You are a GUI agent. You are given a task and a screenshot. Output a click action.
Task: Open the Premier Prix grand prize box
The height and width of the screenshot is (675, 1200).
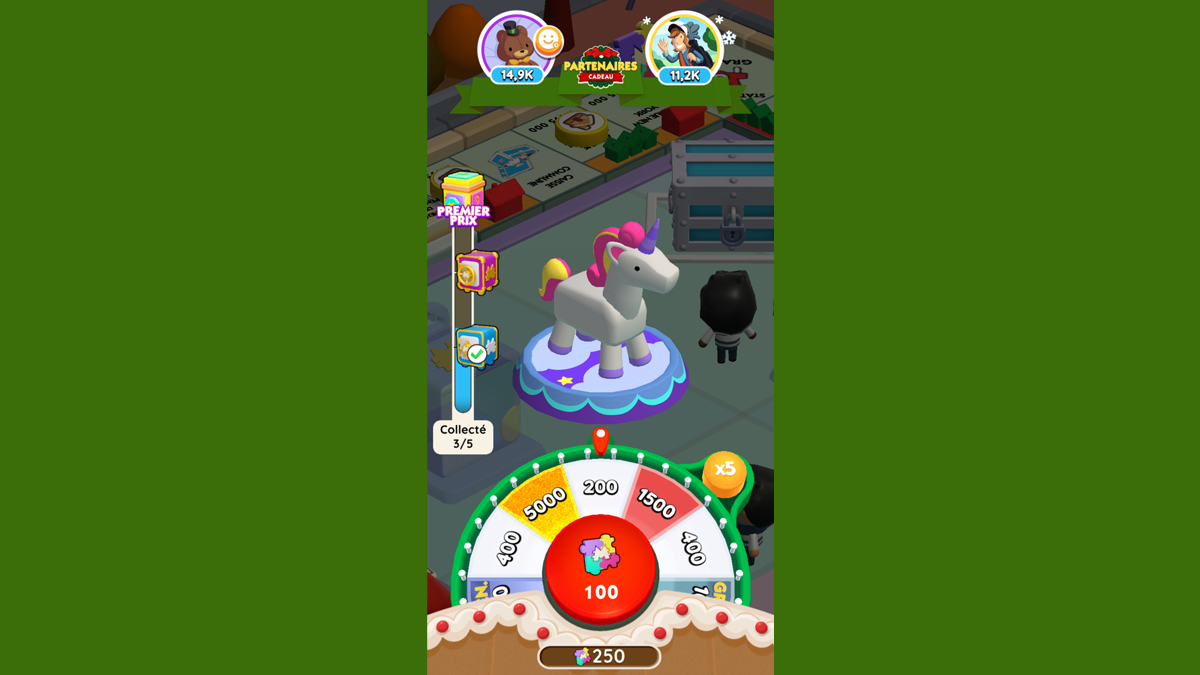pyautogui.click(x=463, y=195)
